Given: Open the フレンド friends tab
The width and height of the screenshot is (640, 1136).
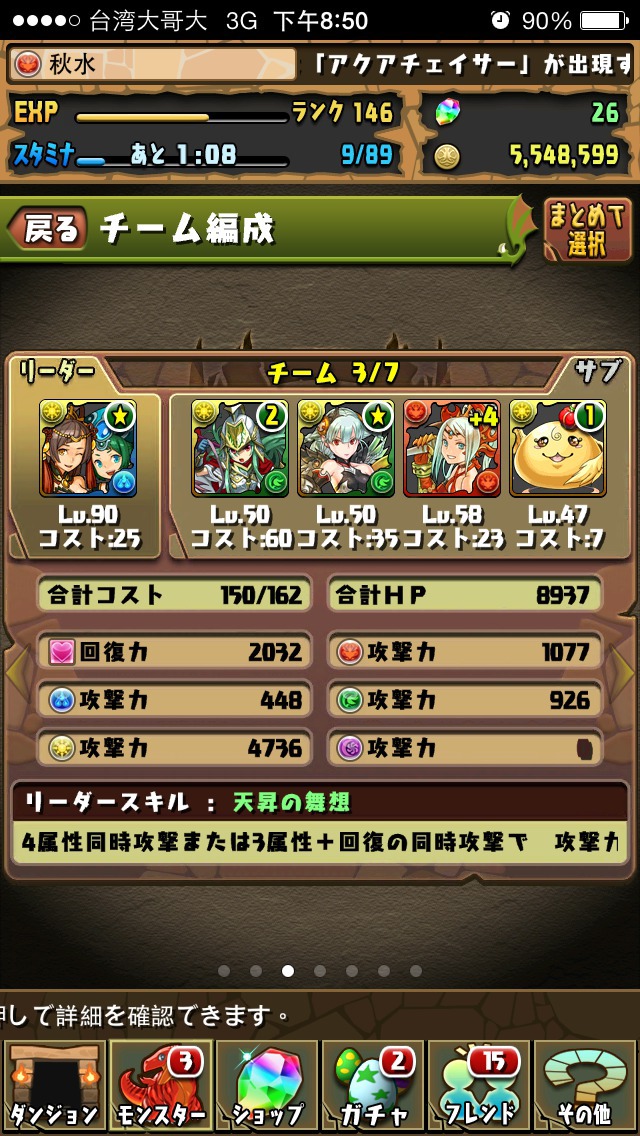Looking at the screenshot, I should click(478, 1083).
